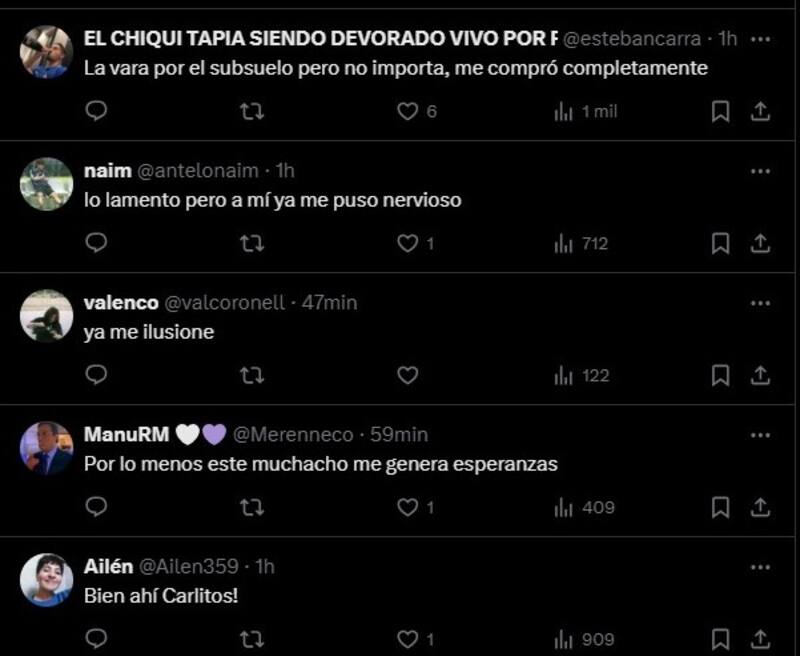Open valenco's profile via @valcoronell
Screen dimensions: 800x656
[223, 302]
